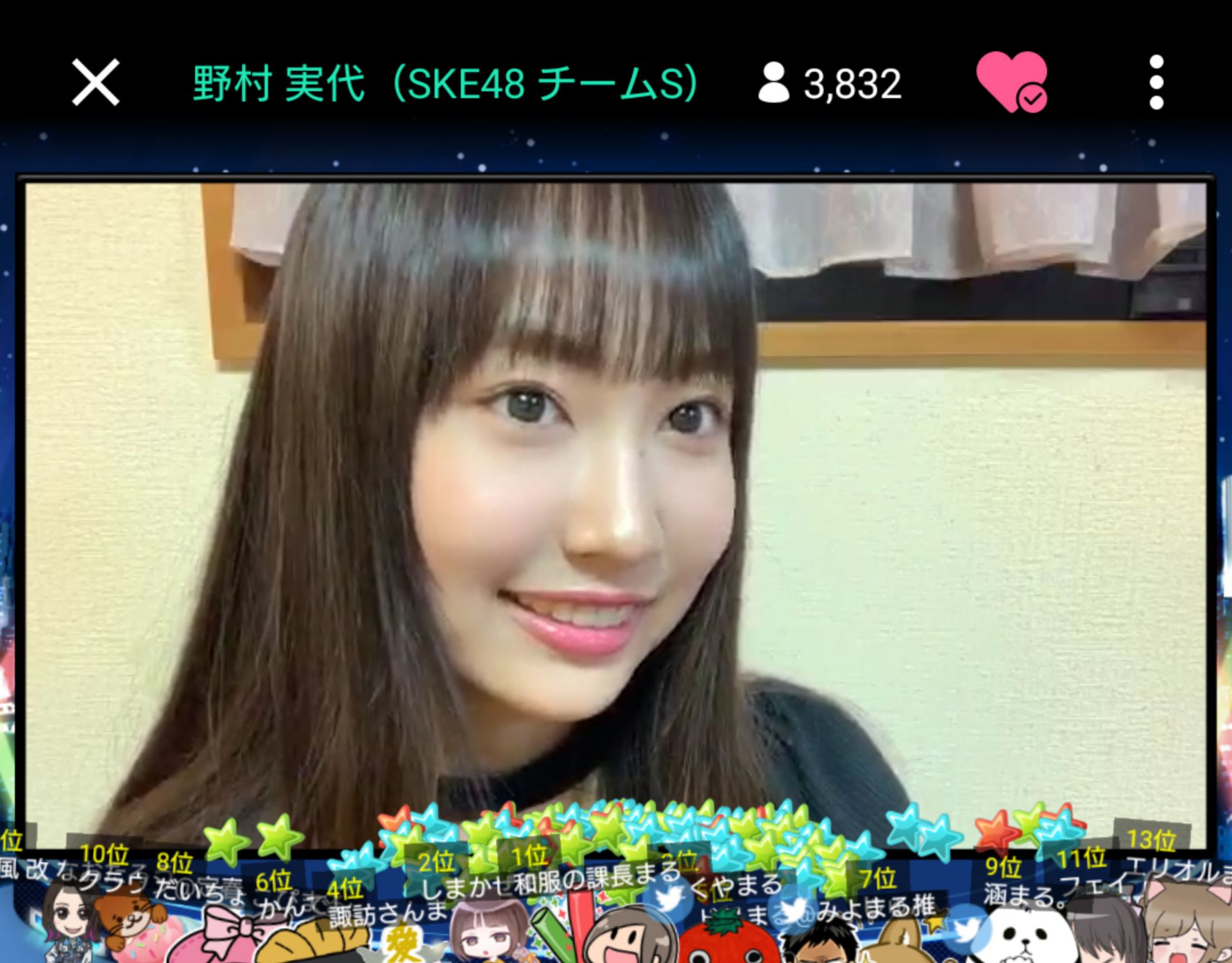Open the three-dot overflow menu

pyautogui.click(x=1156, y=82)
